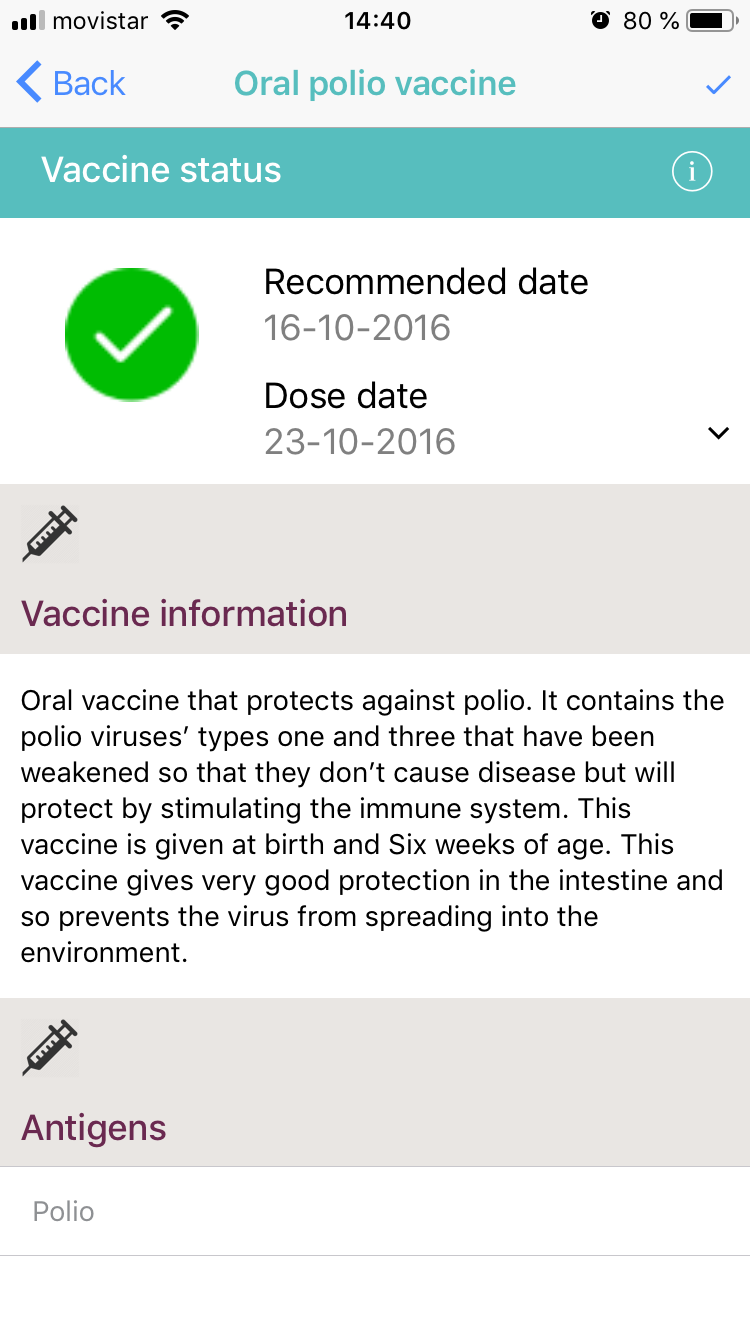Go back to the previous screen

point(71,83)
